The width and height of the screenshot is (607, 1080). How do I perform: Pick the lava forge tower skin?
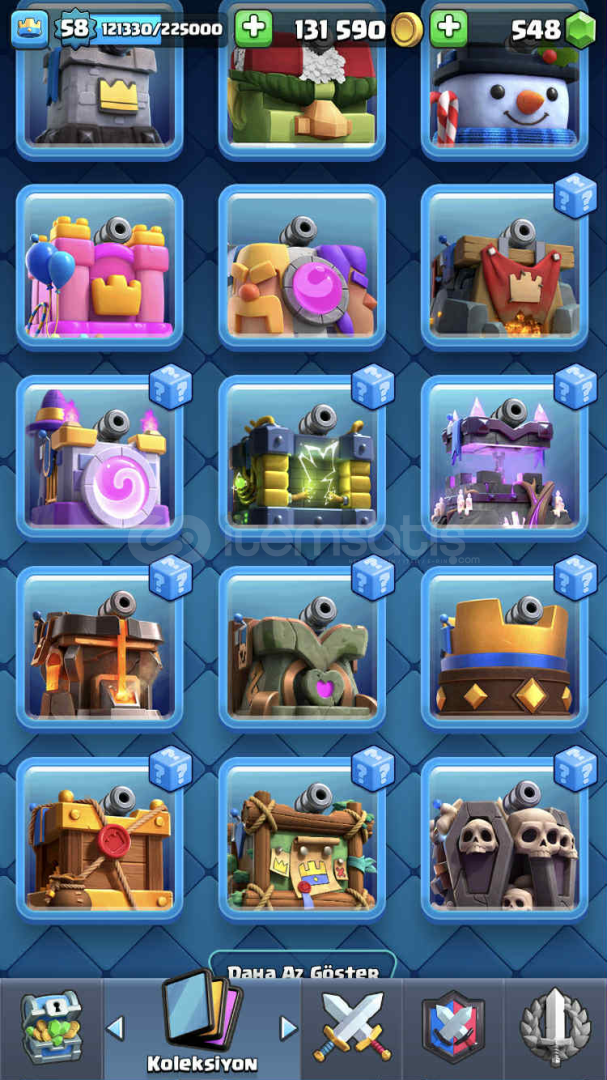tap(100, 649)
